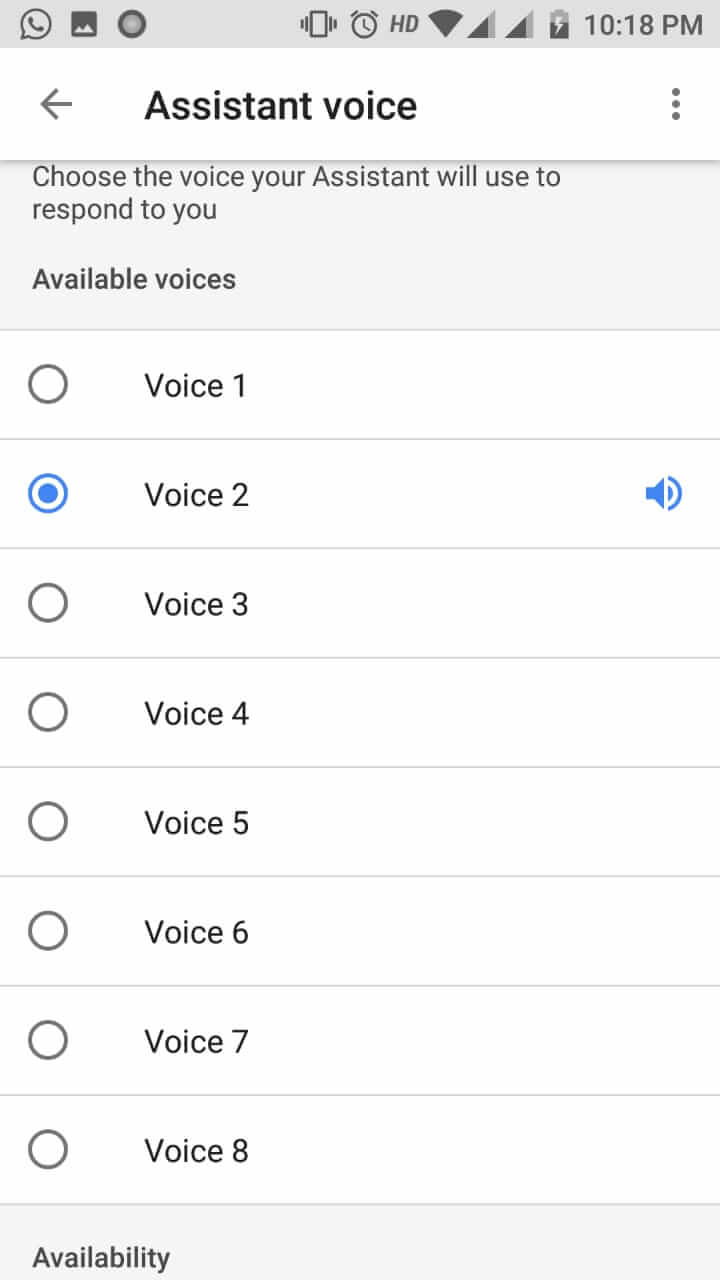The height and width of the screenshot is (1280, 720).
Task: Choose Voice 7 for Assistant
Action: point(360,1041)
